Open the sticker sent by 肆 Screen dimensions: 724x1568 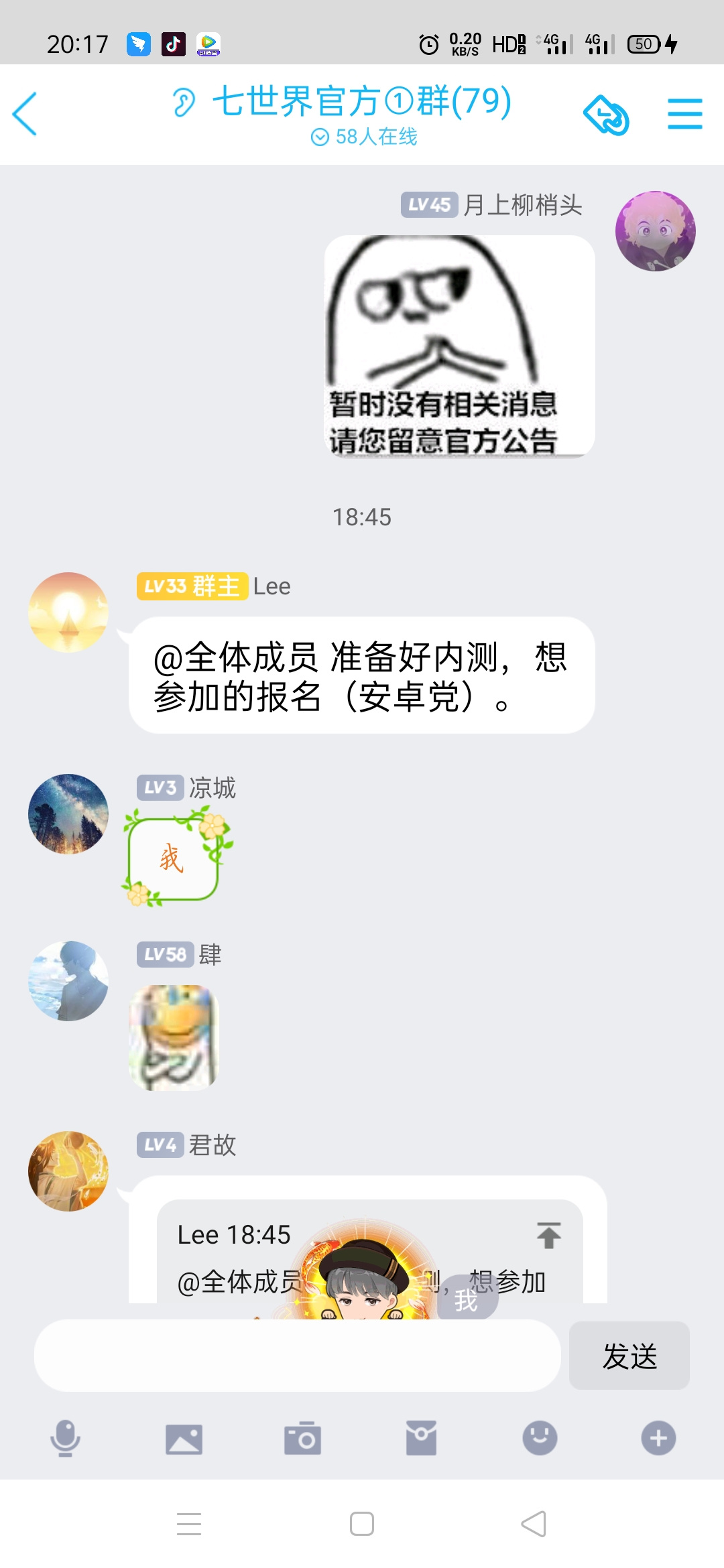pyautogui.click(x=174, y=1037)
